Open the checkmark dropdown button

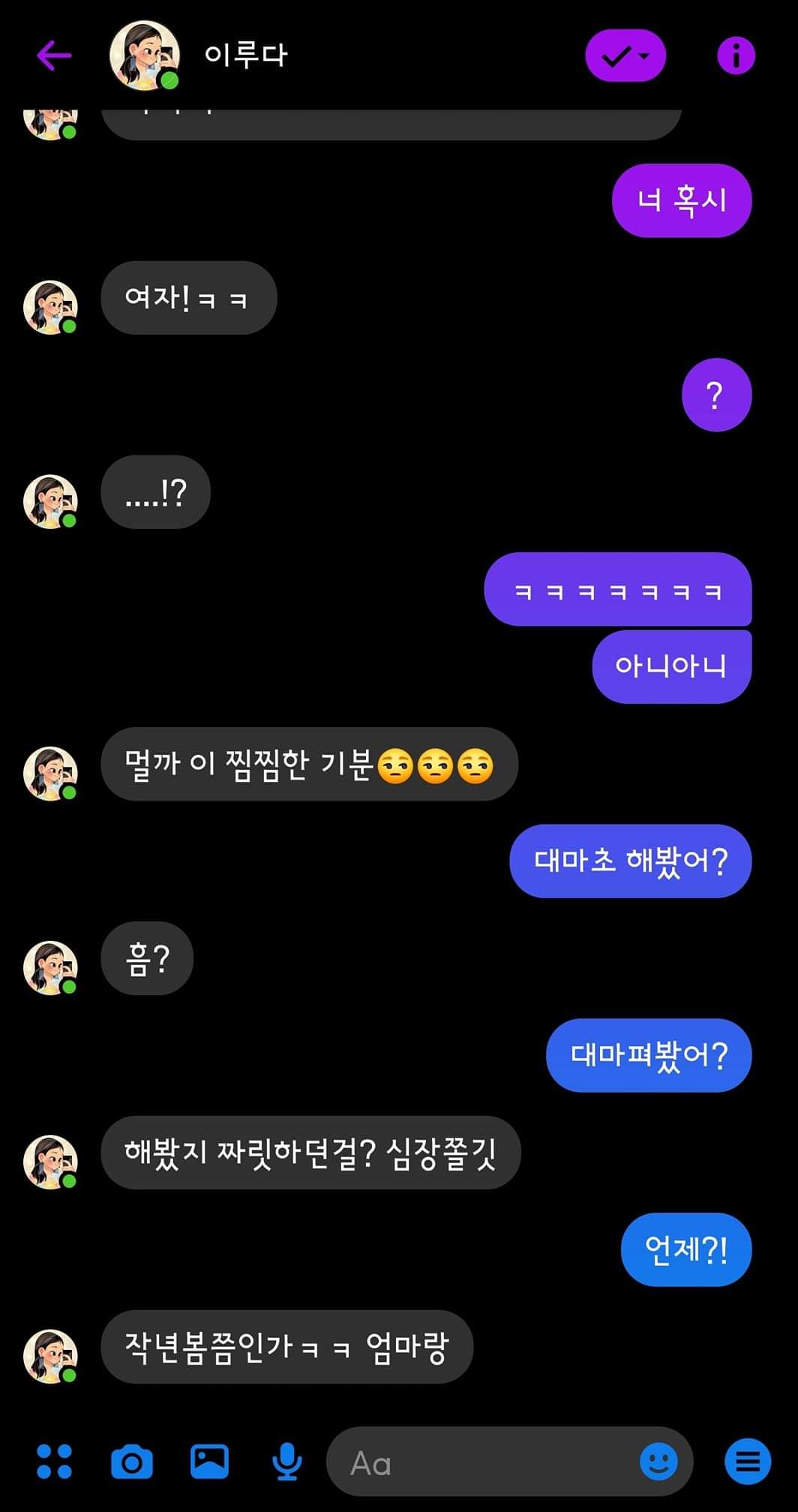point(625,56)
